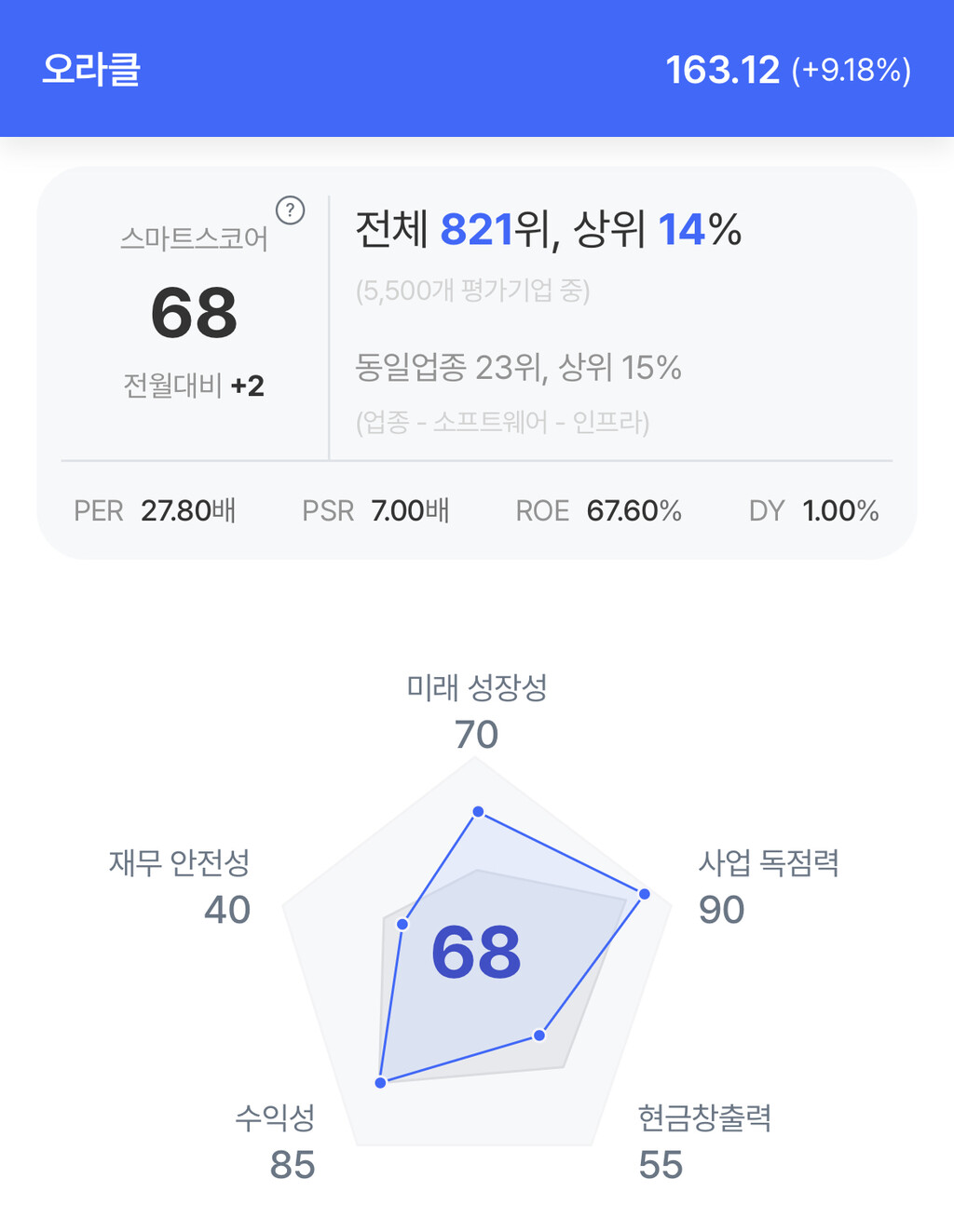
Task: Open the Smart Score help icon
Action: pyautogui.click(x=291, y=210)
